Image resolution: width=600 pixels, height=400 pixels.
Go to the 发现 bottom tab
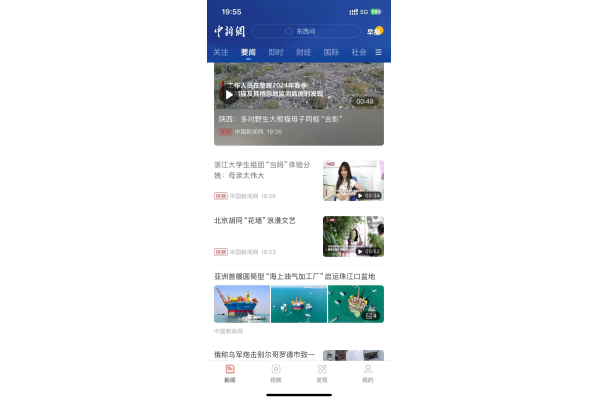[x=321, y=373]
